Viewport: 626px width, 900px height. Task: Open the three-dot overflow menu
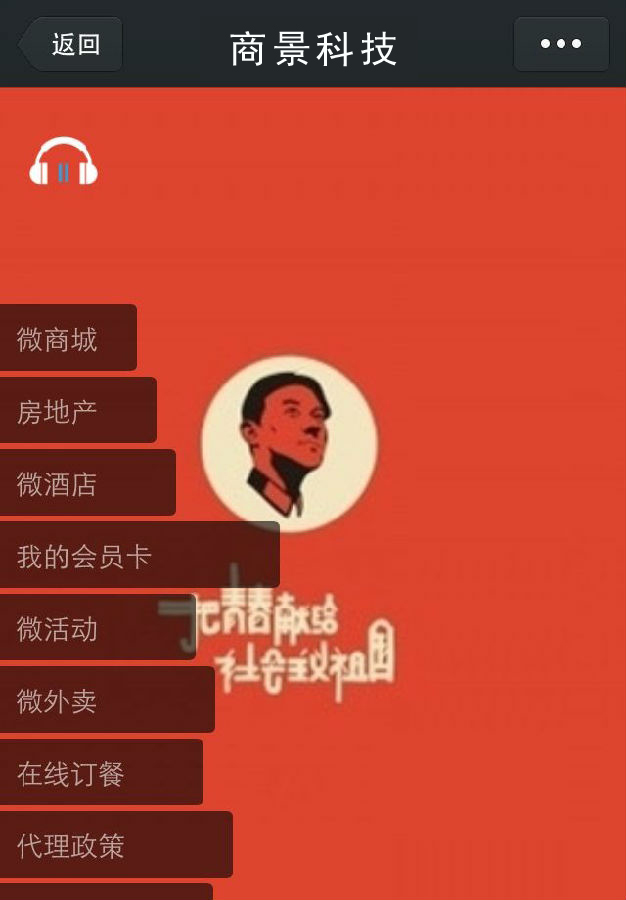560,45
